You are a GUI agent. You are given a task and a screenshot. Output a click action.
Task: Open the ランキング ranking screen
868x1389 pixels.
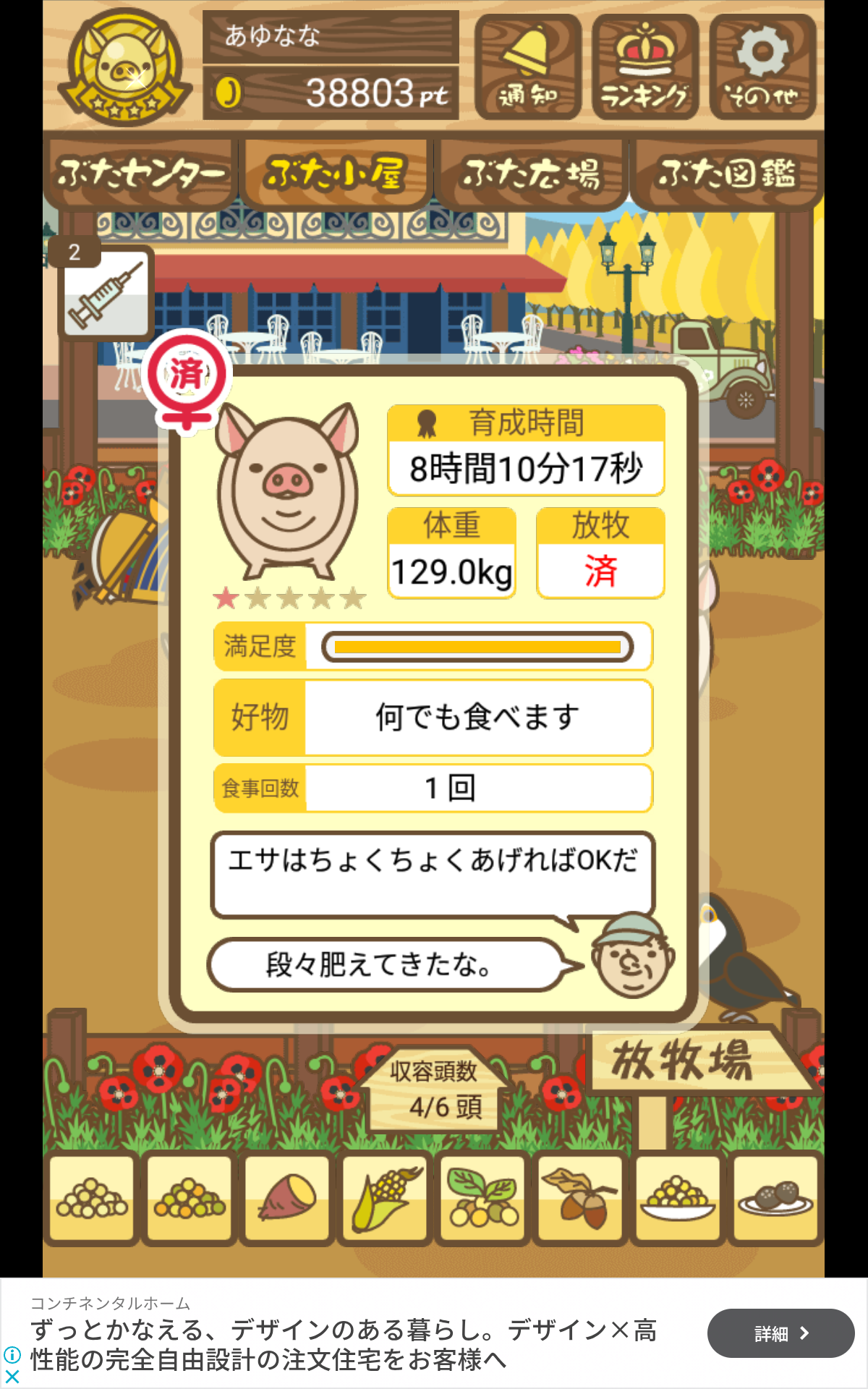644,67
